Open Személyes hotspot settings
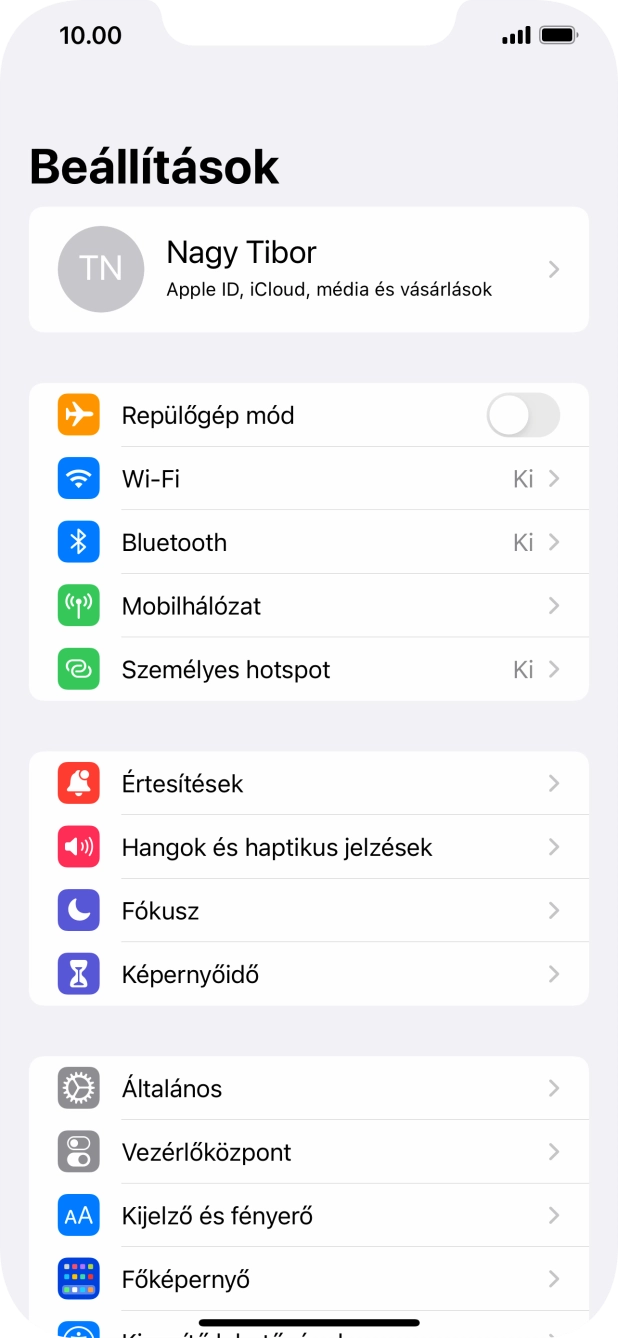 (308, 670)
